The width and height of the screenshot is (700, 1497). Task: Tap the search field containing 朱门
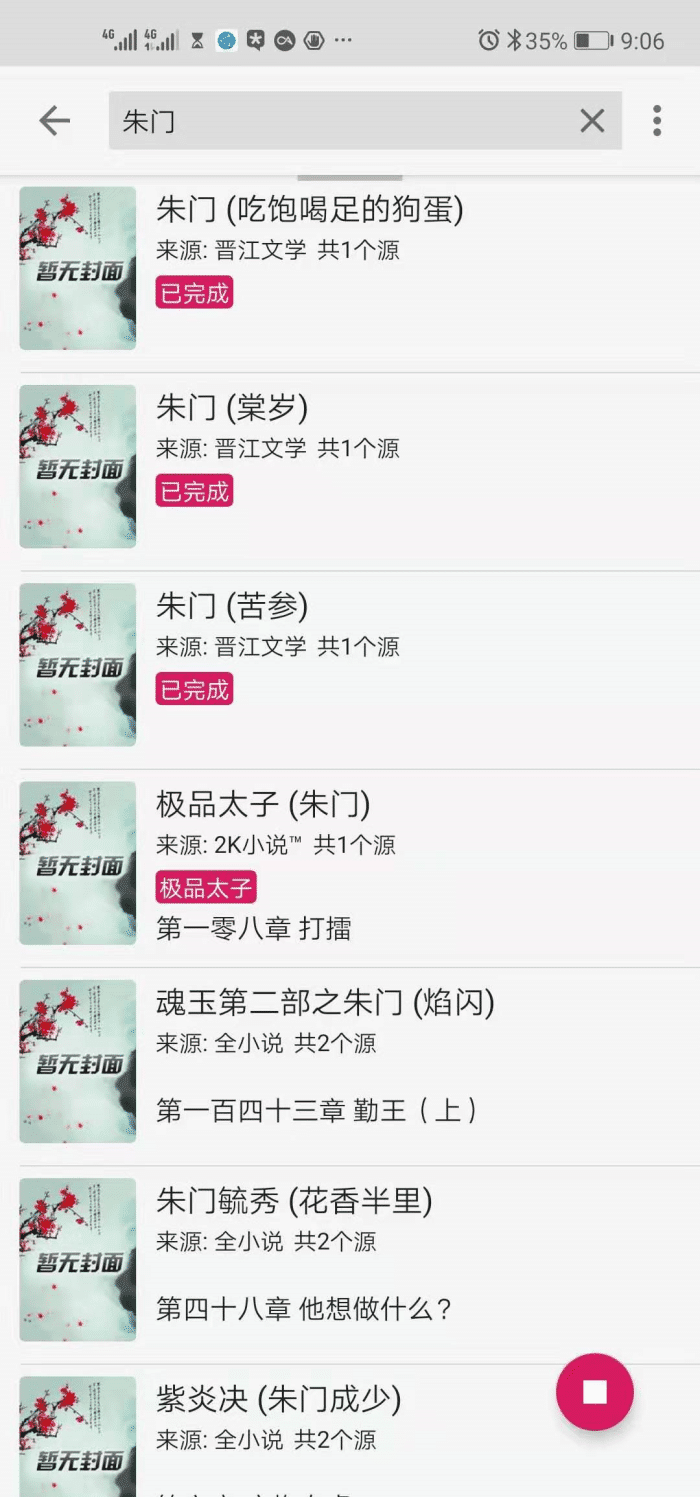pyautogui.click(x=340, y=121)
